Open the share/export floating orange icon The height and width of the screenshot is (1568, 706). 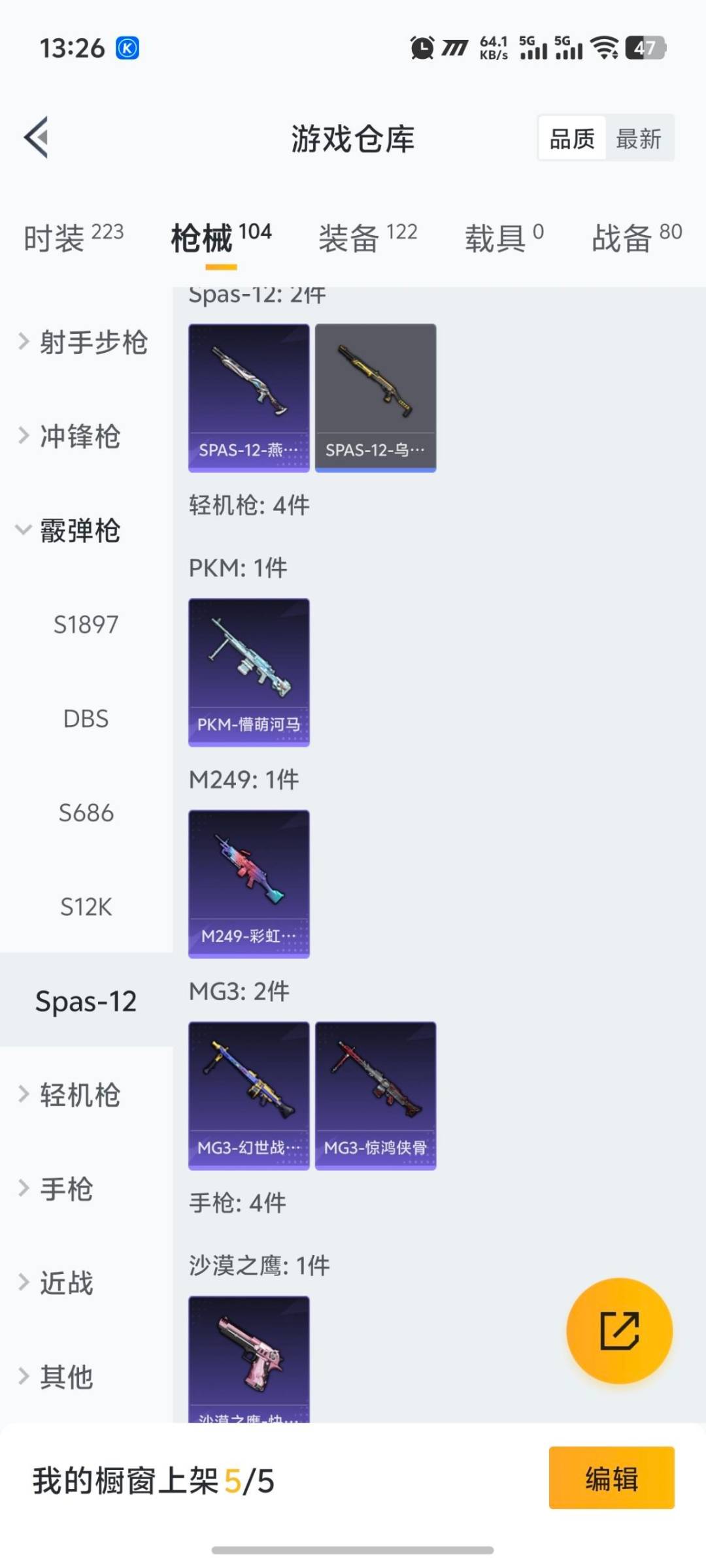pyautogui.click(x=618, y=1331)
